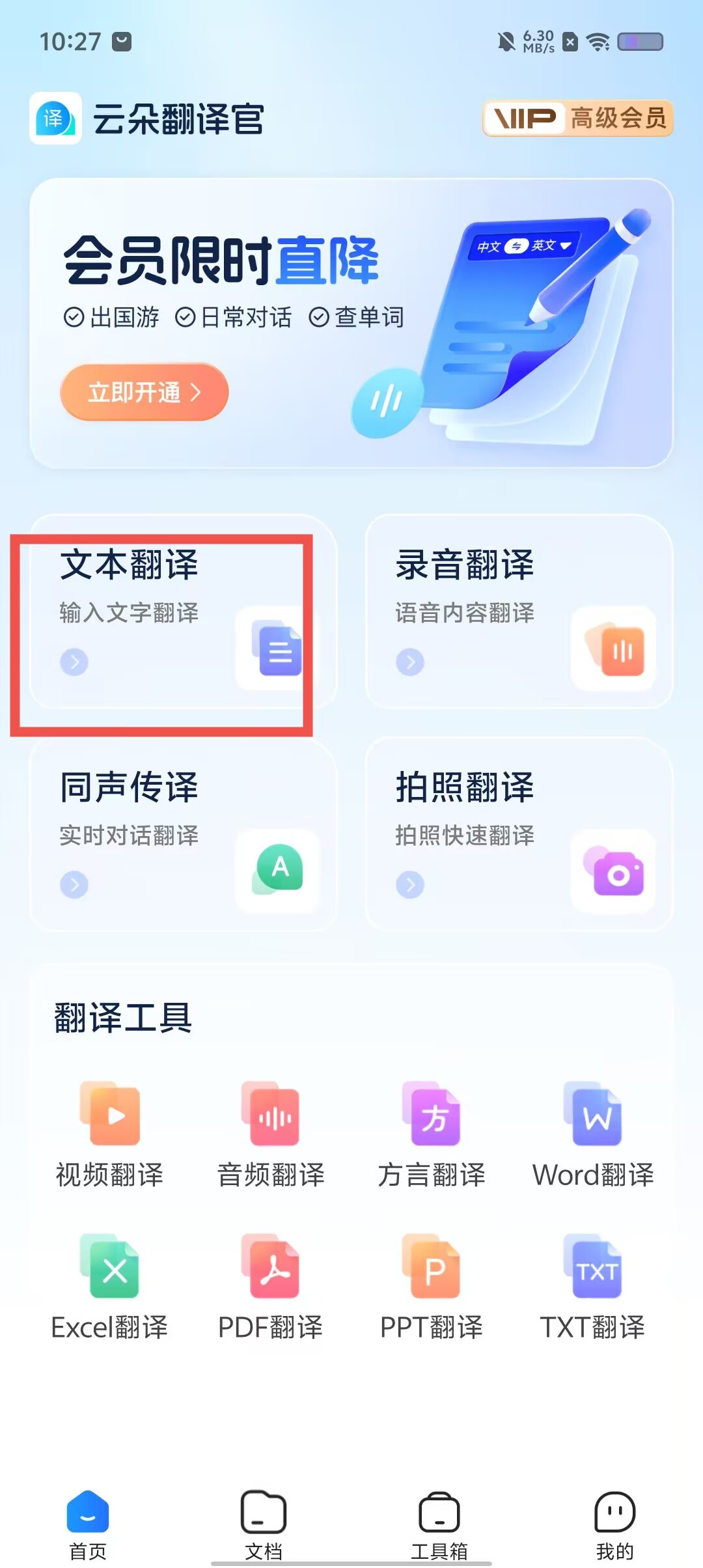Choose the PPT翻译 tool
Viewport: 703px width, 1568px height.
pyautogui.click(x=432, y=1286)
